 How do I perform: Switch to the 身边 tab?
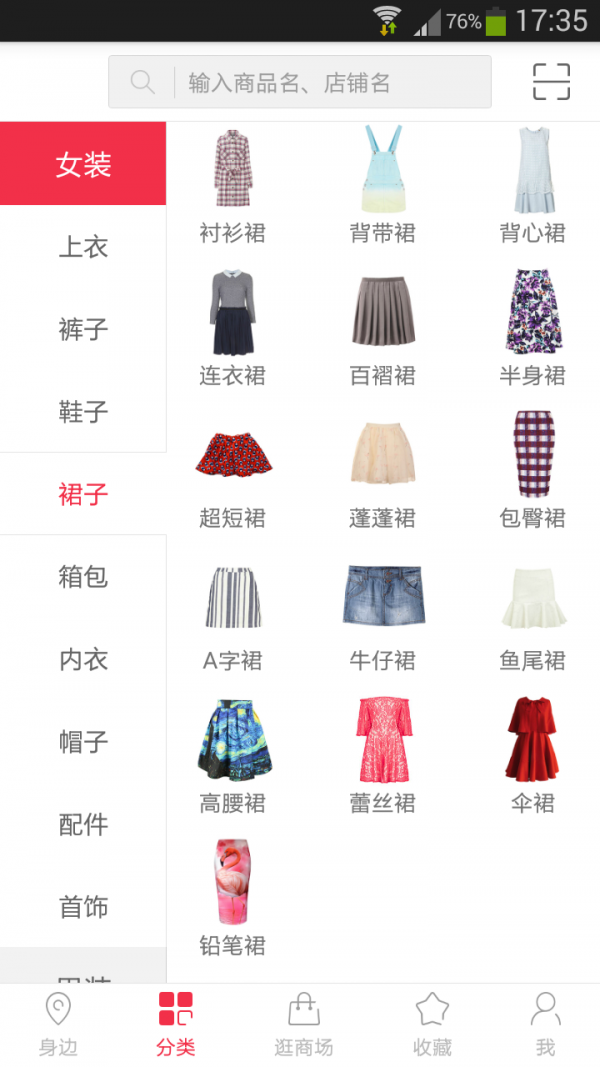tap(58, 1024)
